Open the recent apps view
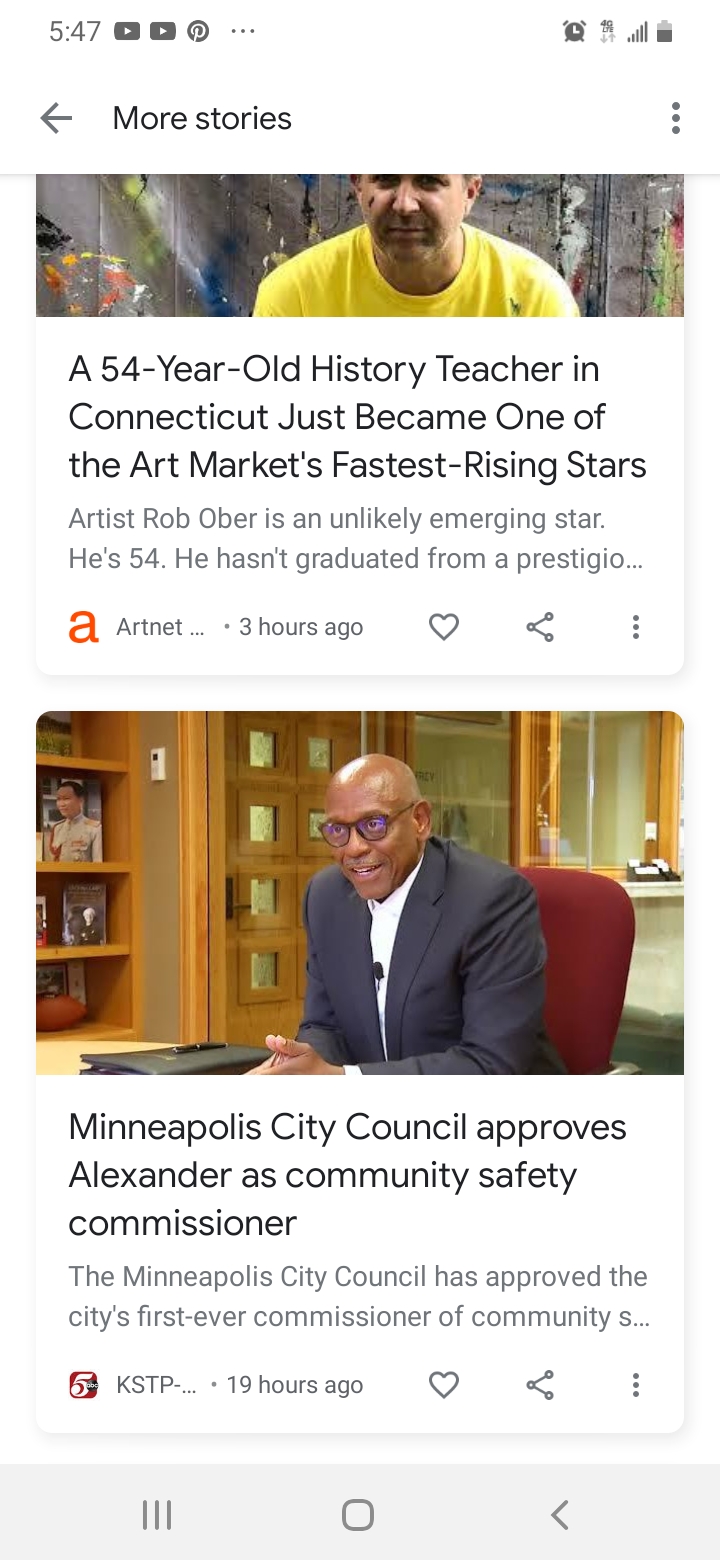Viewport: 720px width, 1560px height. point(157,1515)
